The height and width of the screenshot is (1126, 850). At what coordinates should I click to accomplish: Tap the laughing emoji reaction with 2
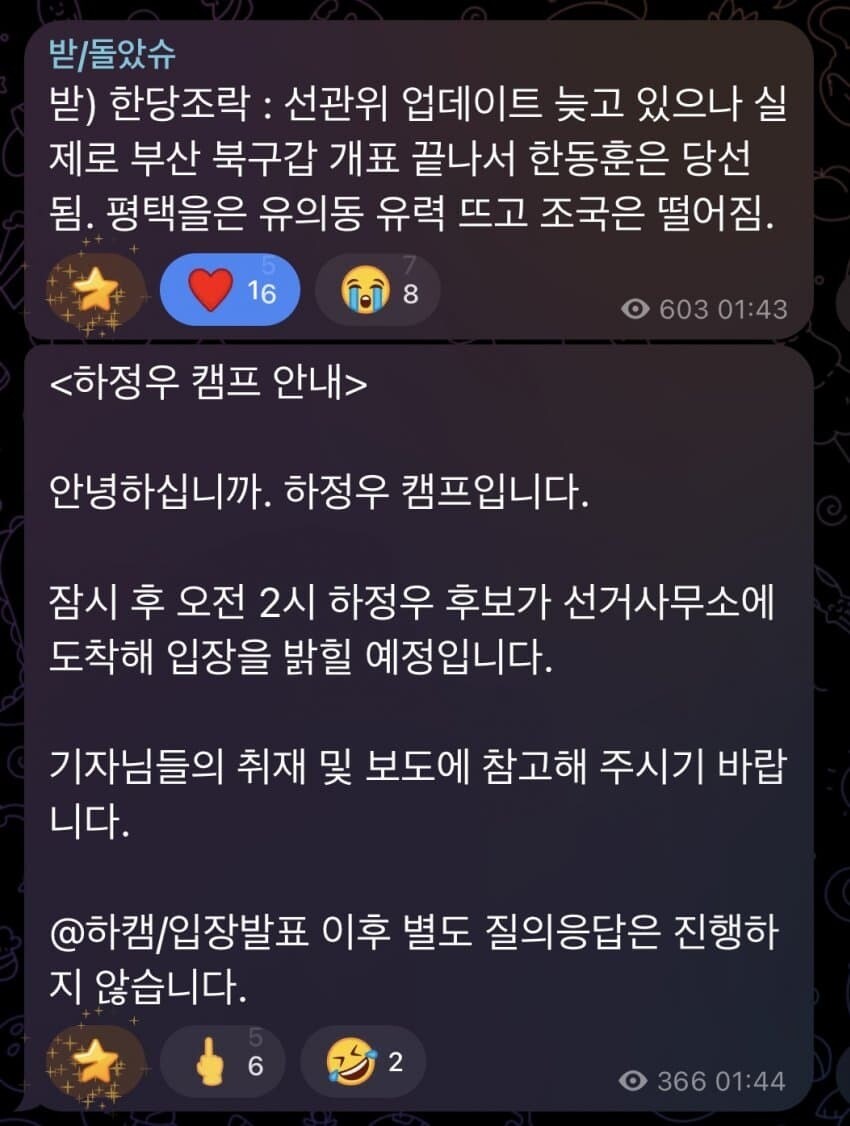pyautogui.click(x=363, y=1063)
